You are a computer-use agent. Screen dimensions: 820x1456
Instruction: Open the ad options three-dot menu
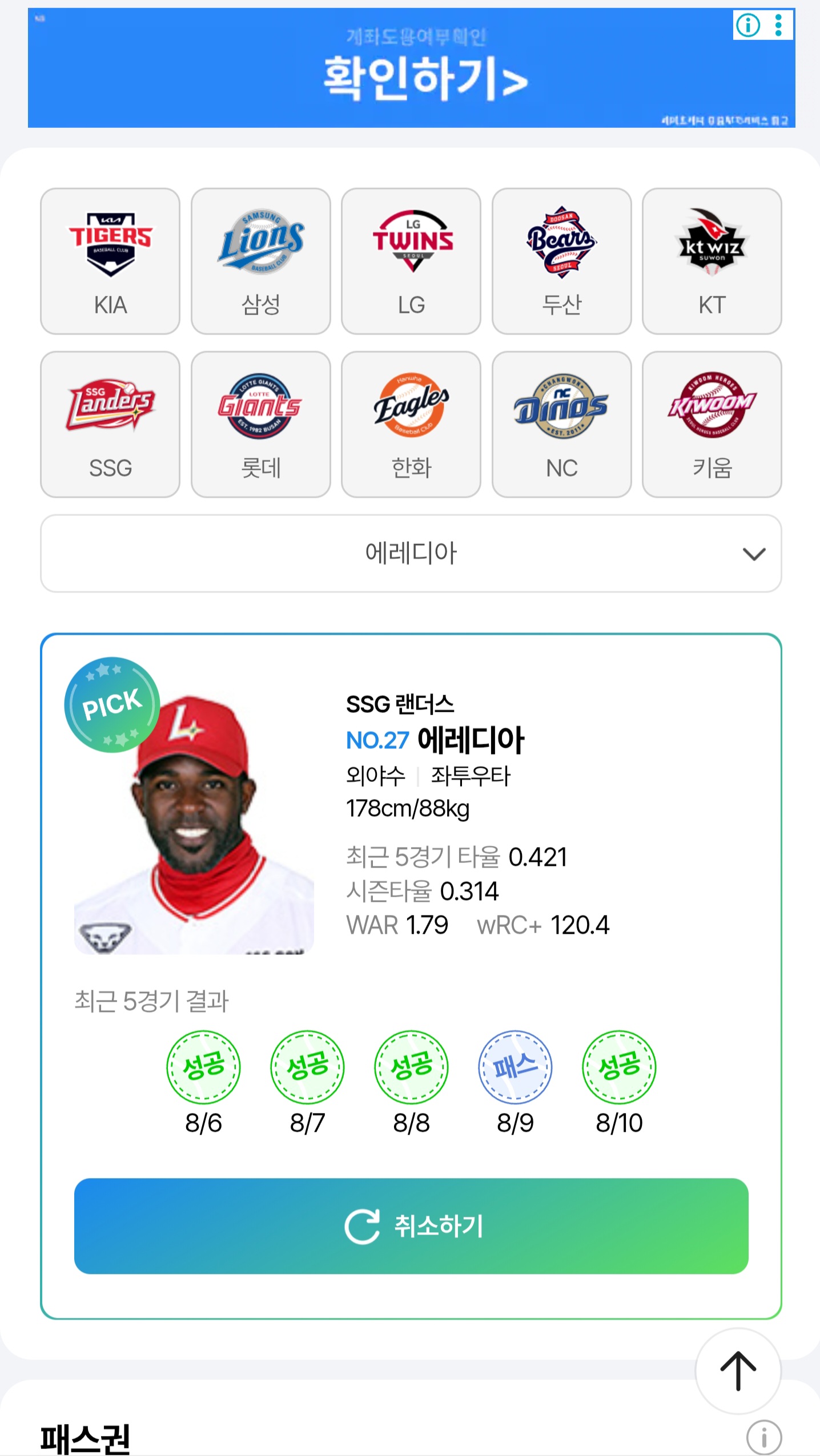[x=778, y=25]
